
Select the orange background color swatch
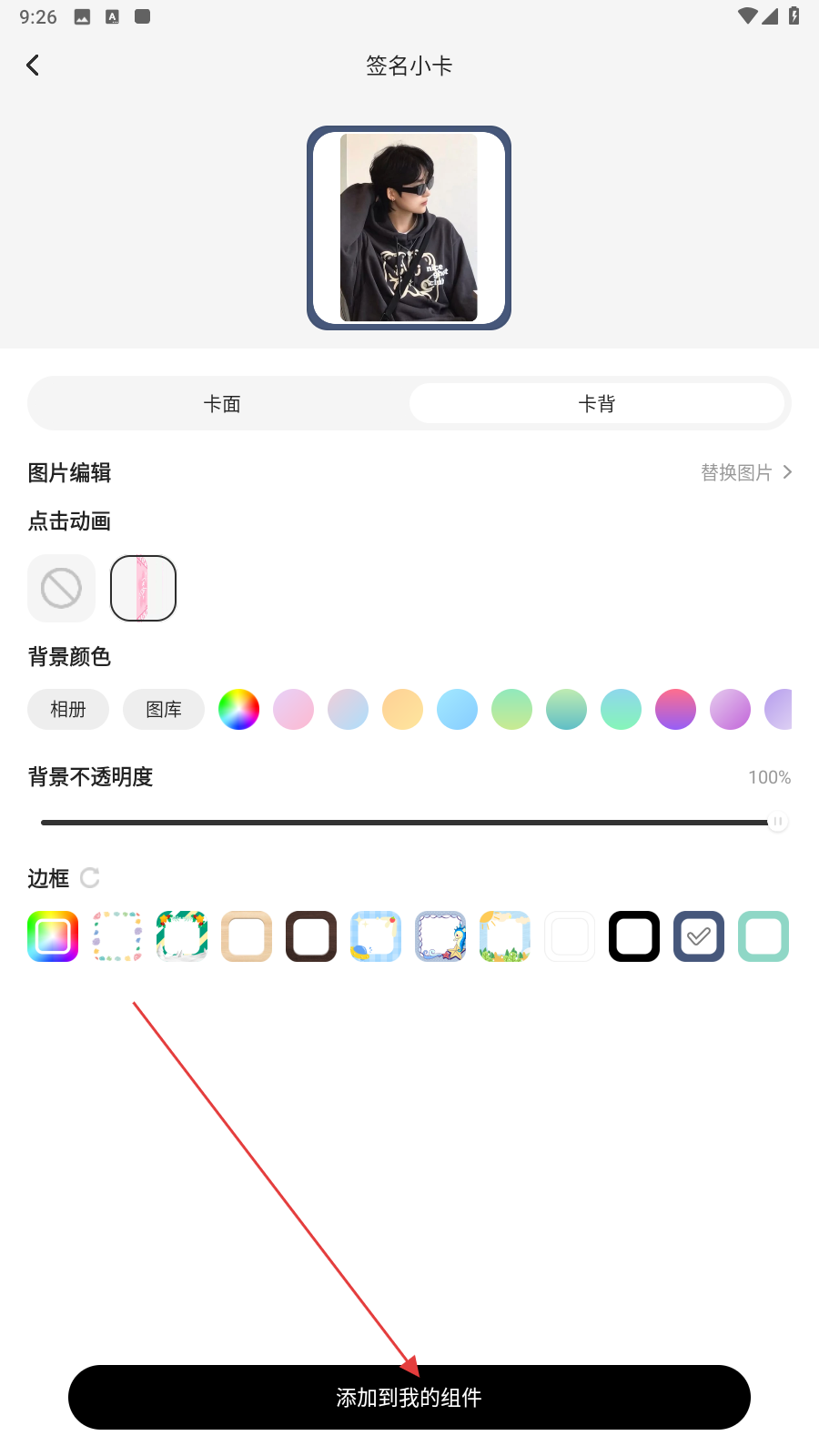pyautogui.click(x=402, y=709)
